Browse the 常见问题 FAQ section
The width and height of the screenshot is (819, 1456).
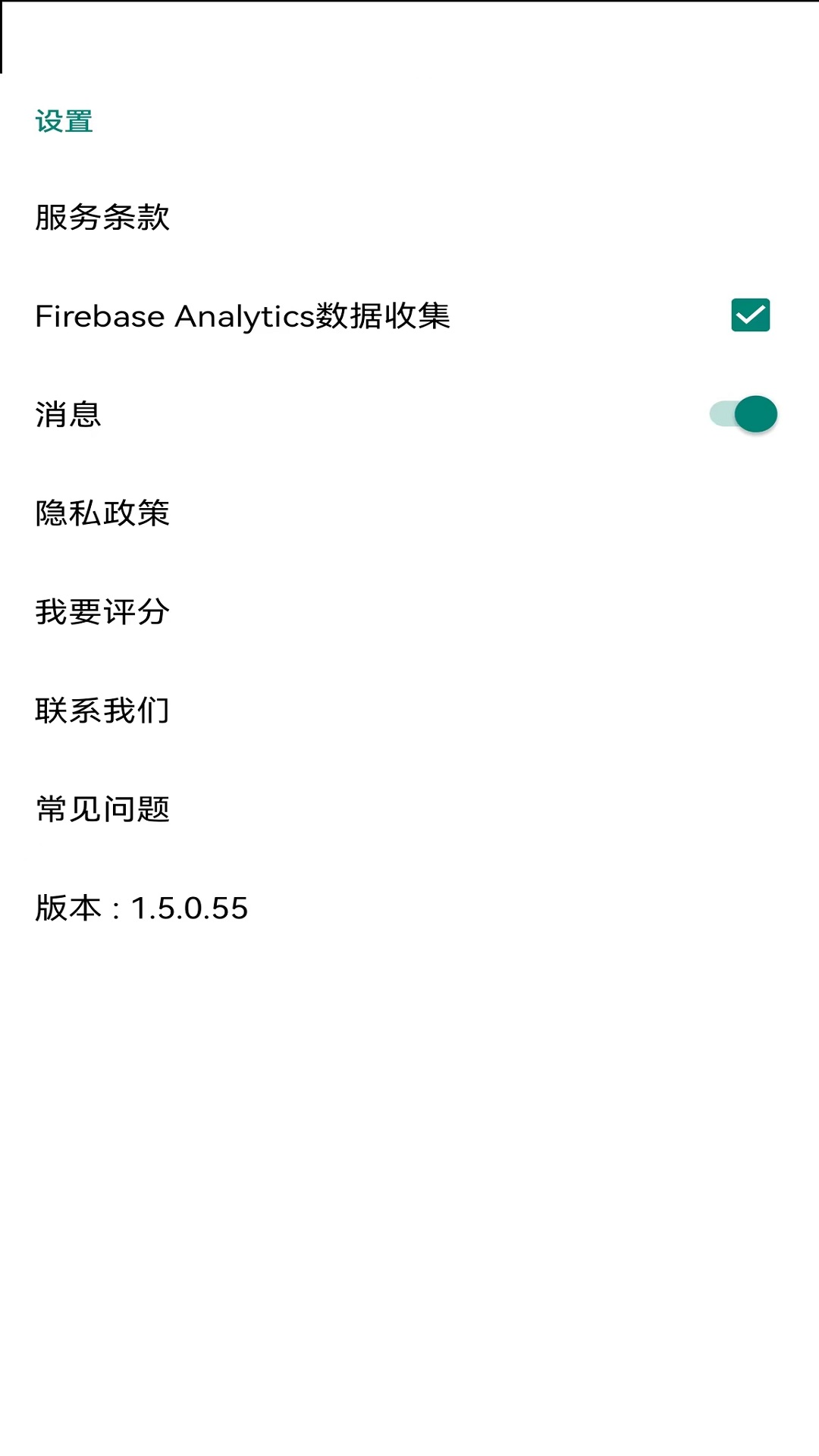click(103, 810)
